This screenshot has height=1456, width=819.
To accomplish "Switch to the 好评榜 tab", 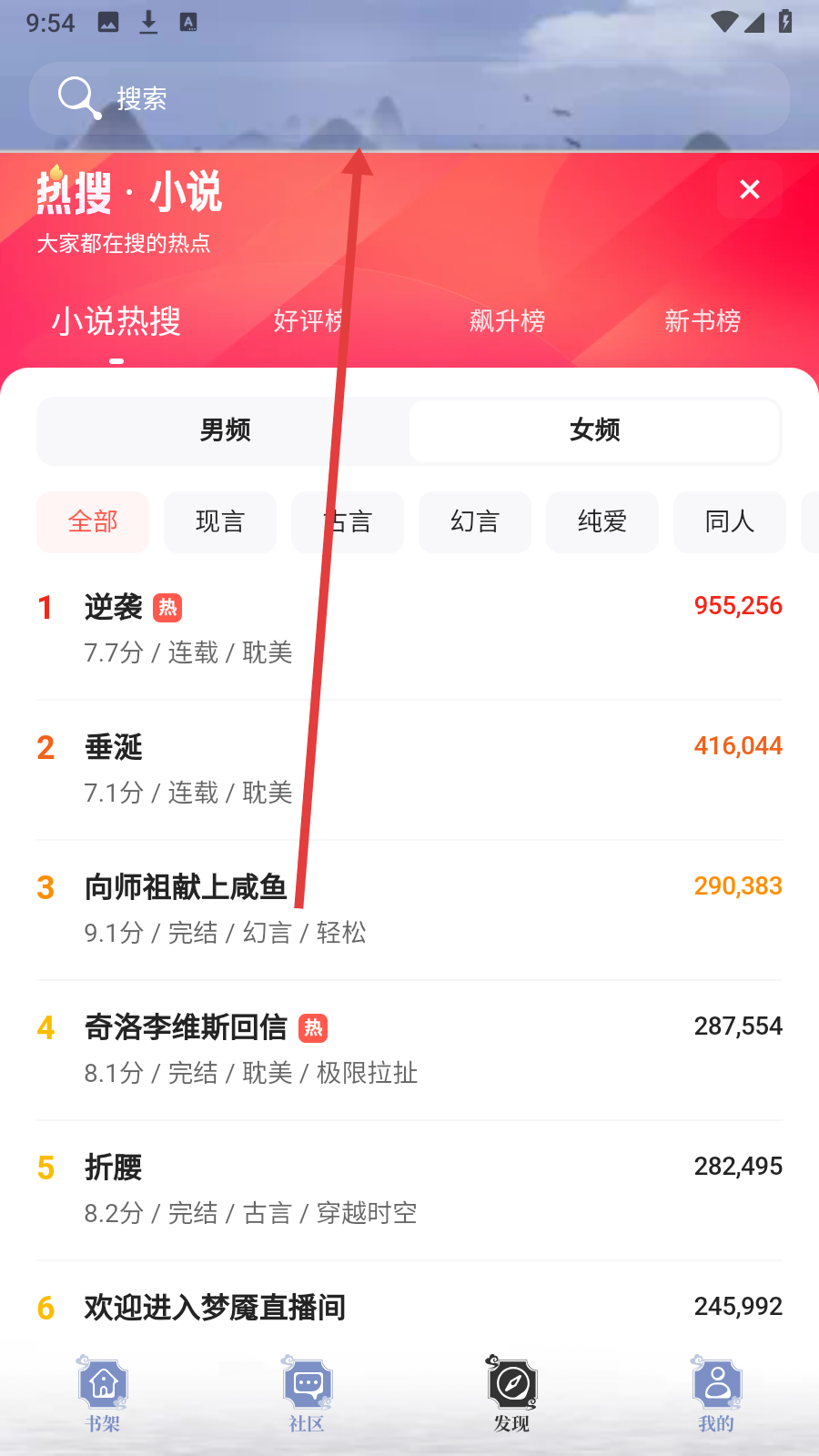I will 309,321.
